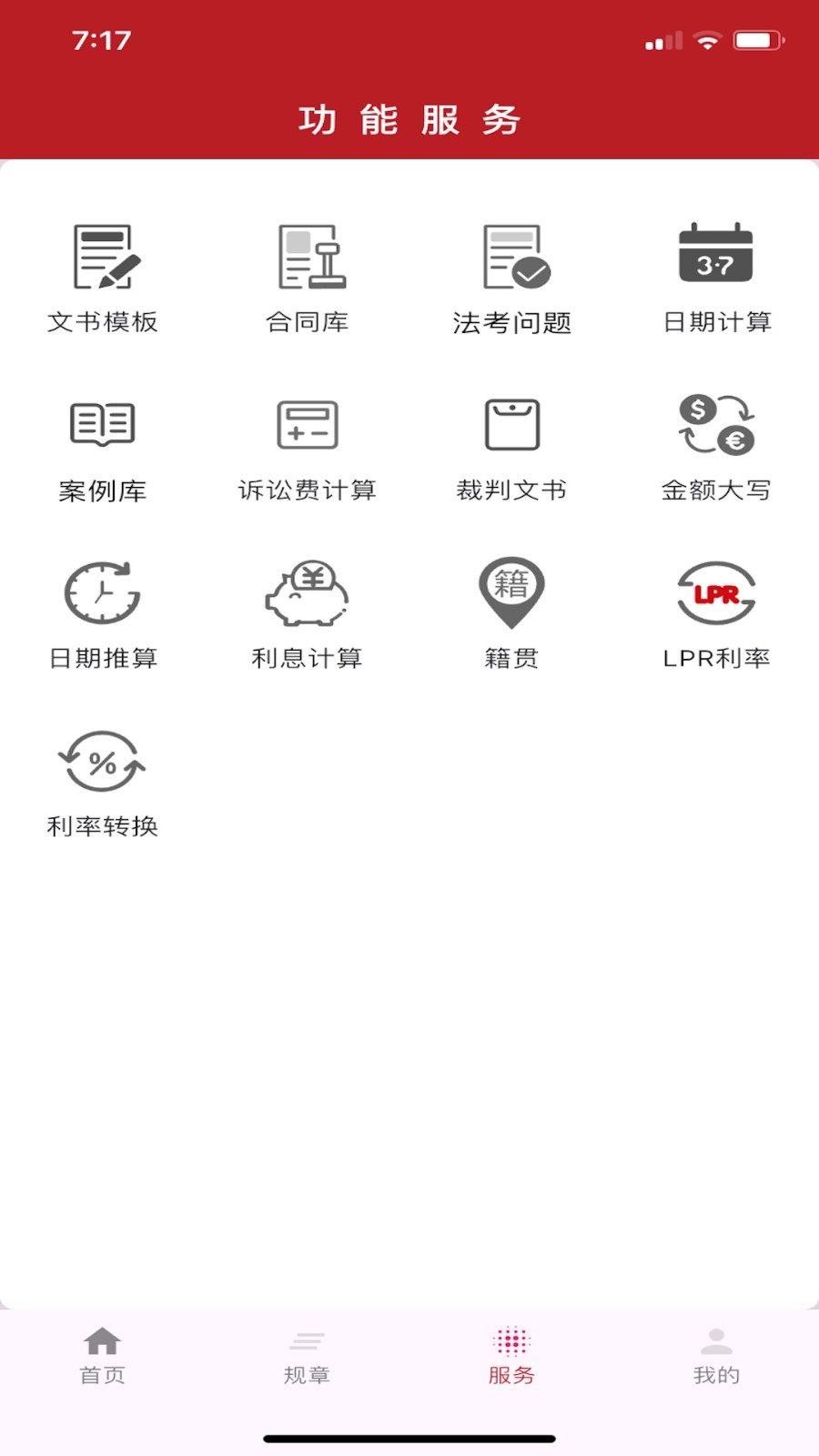The width and height of the screenshot is (819, 1456).
Task: Check the LPR利率 LPR rate tool
Action: coord(717,612)
